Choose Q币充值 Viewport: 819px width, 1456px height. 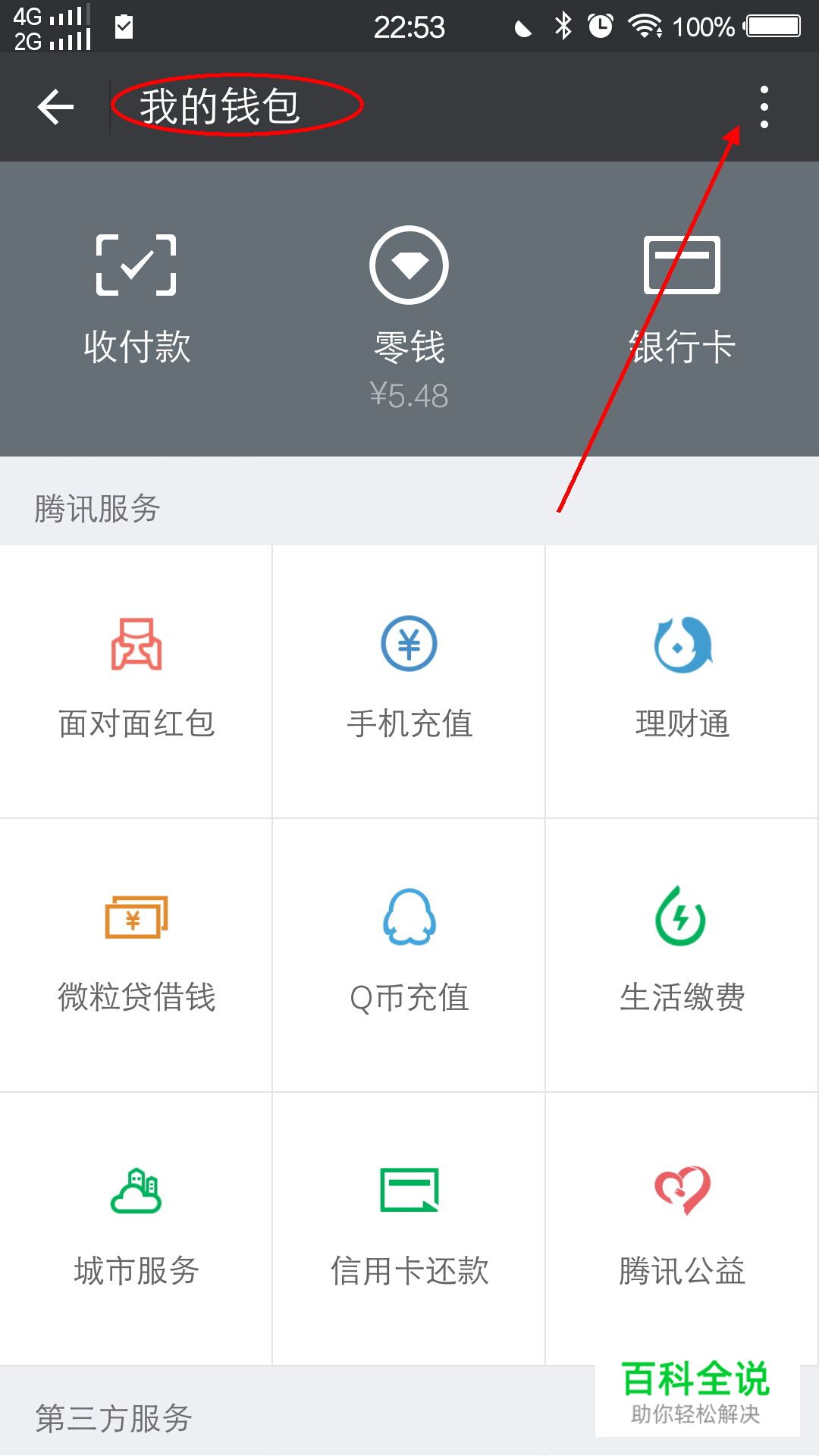tap(409, 954)
